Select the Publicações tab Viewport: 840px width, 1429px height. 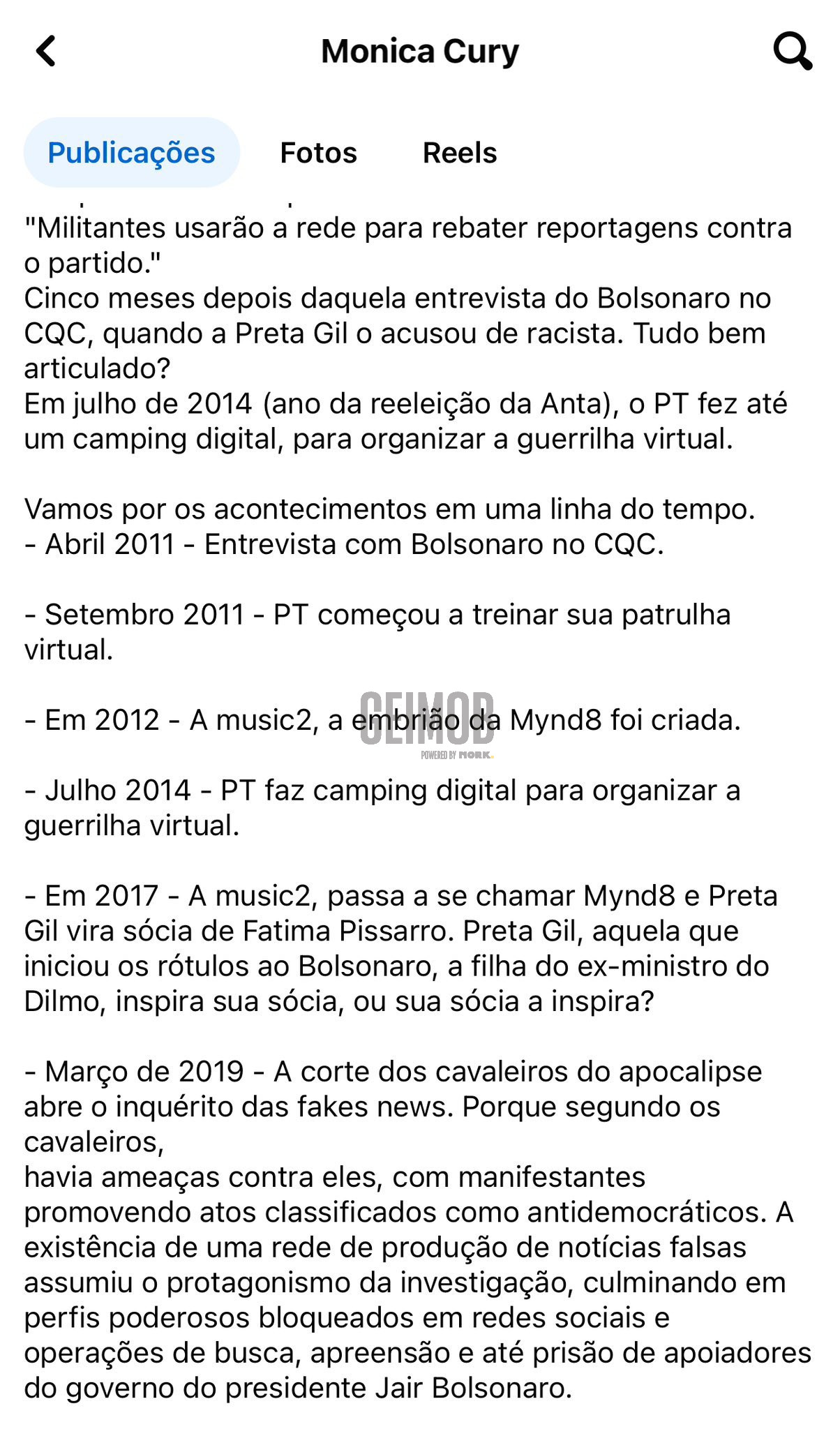click(131, 153)
